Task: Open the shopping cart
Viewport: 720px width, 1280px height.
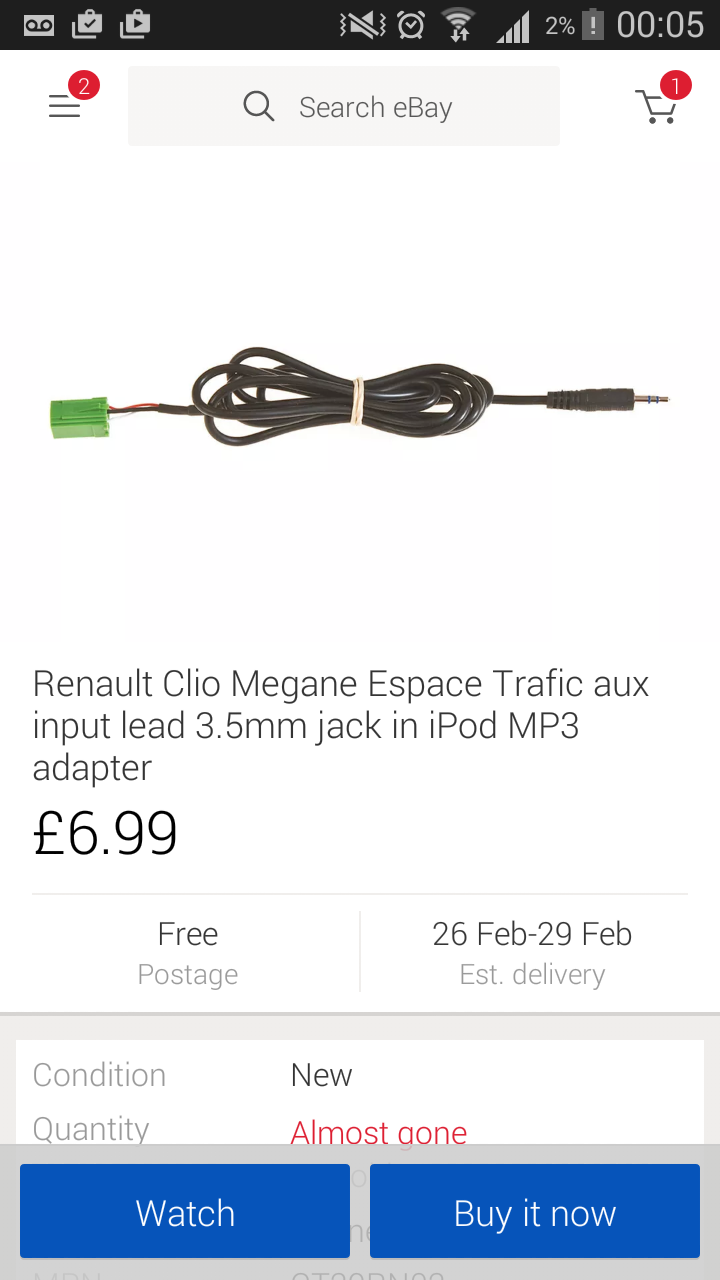Action: tap(657, 106)
